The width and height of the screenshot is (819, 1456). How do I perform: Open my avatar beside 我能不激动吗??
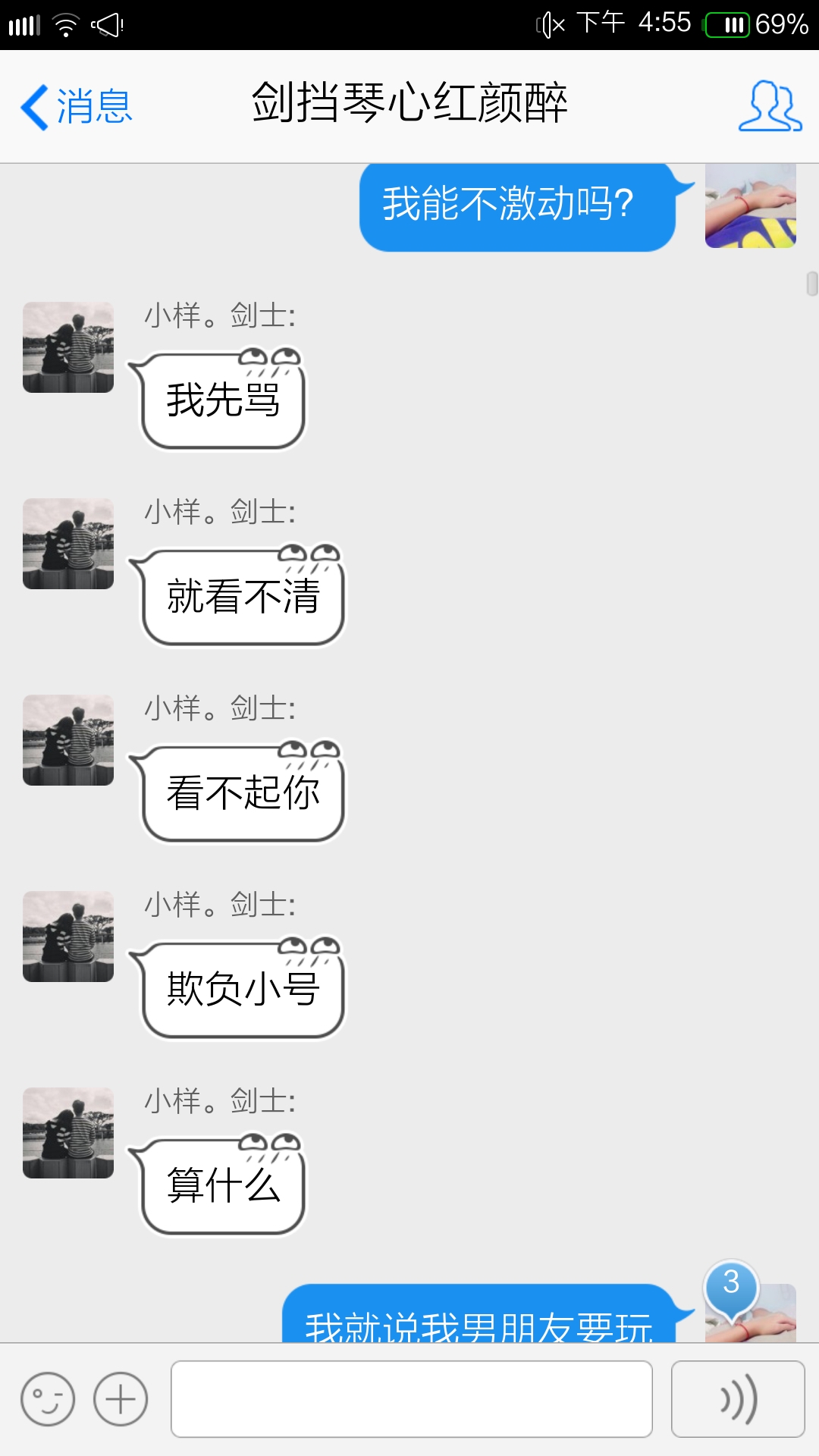[750, 206]
